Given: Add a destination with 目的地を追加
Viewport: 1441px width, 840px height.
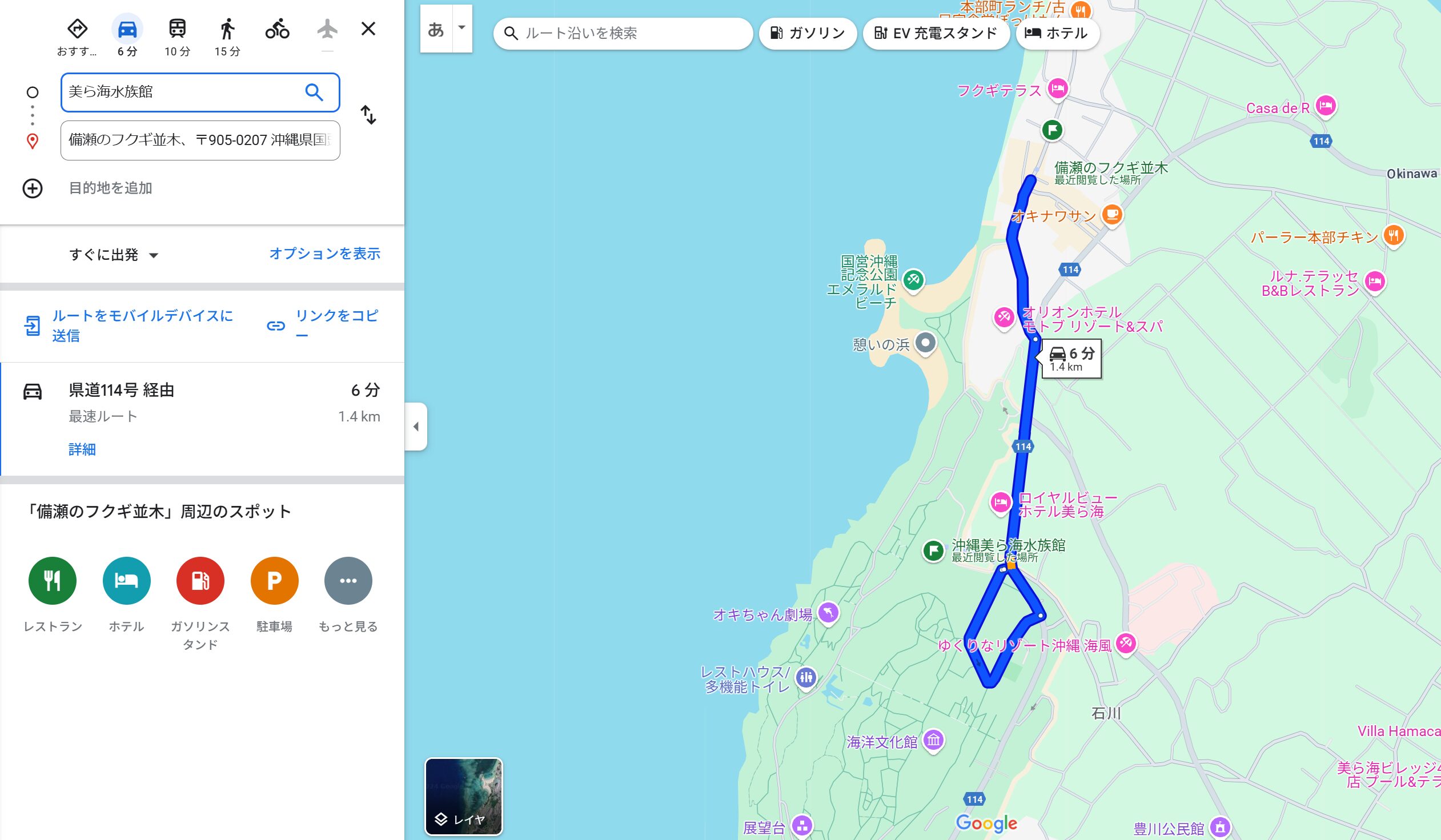Looking at the screenshot, I should click(x=110, y=188).
